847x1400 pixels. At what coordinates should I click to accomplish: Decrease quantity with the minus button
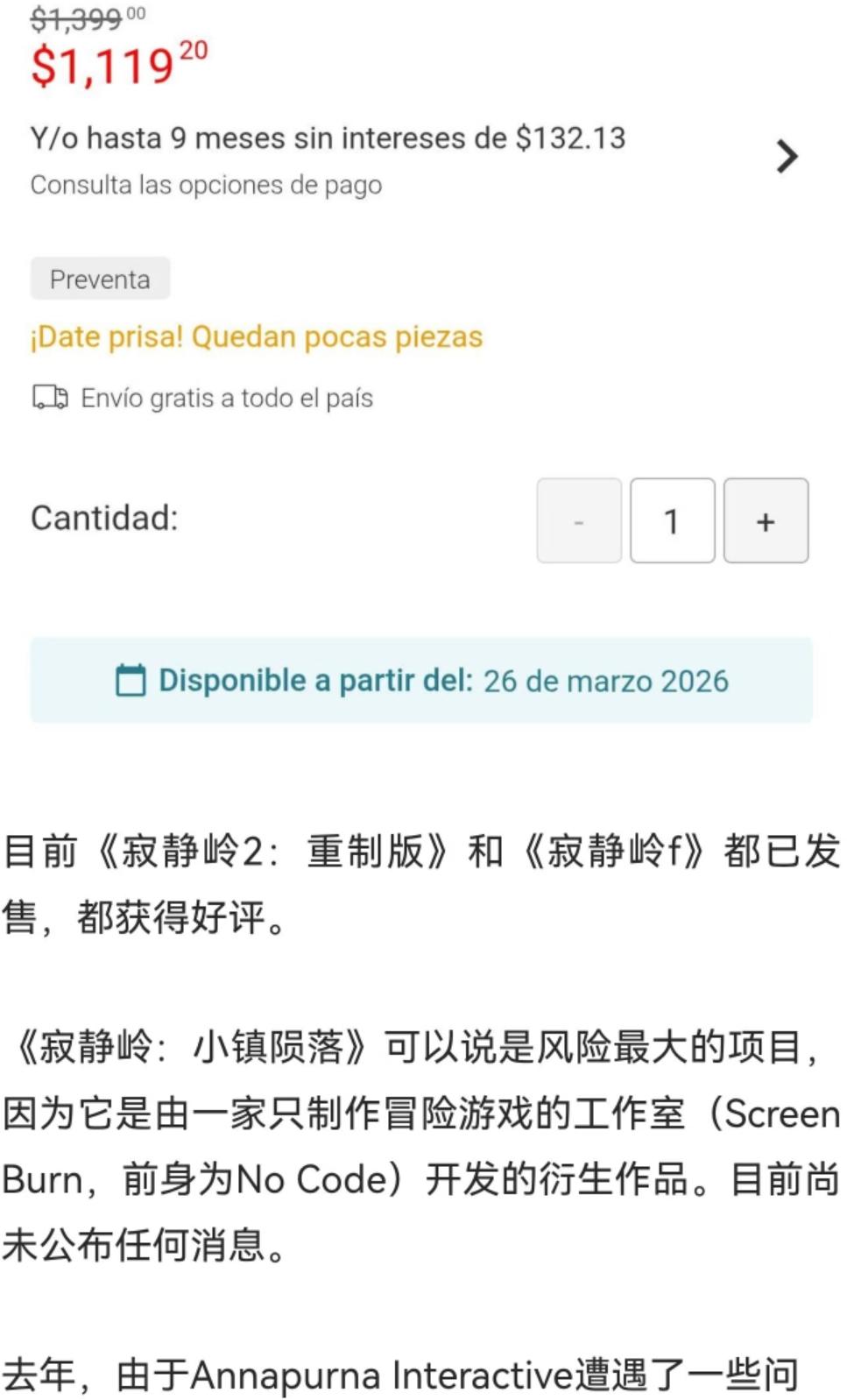578,521
